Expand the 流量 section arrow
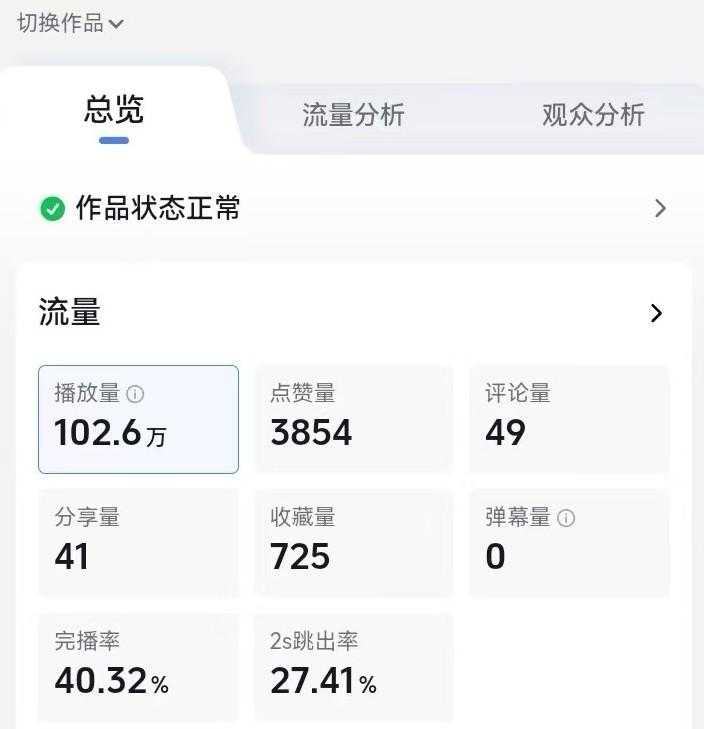Screen dimensions: 704x729 [656, 313]
